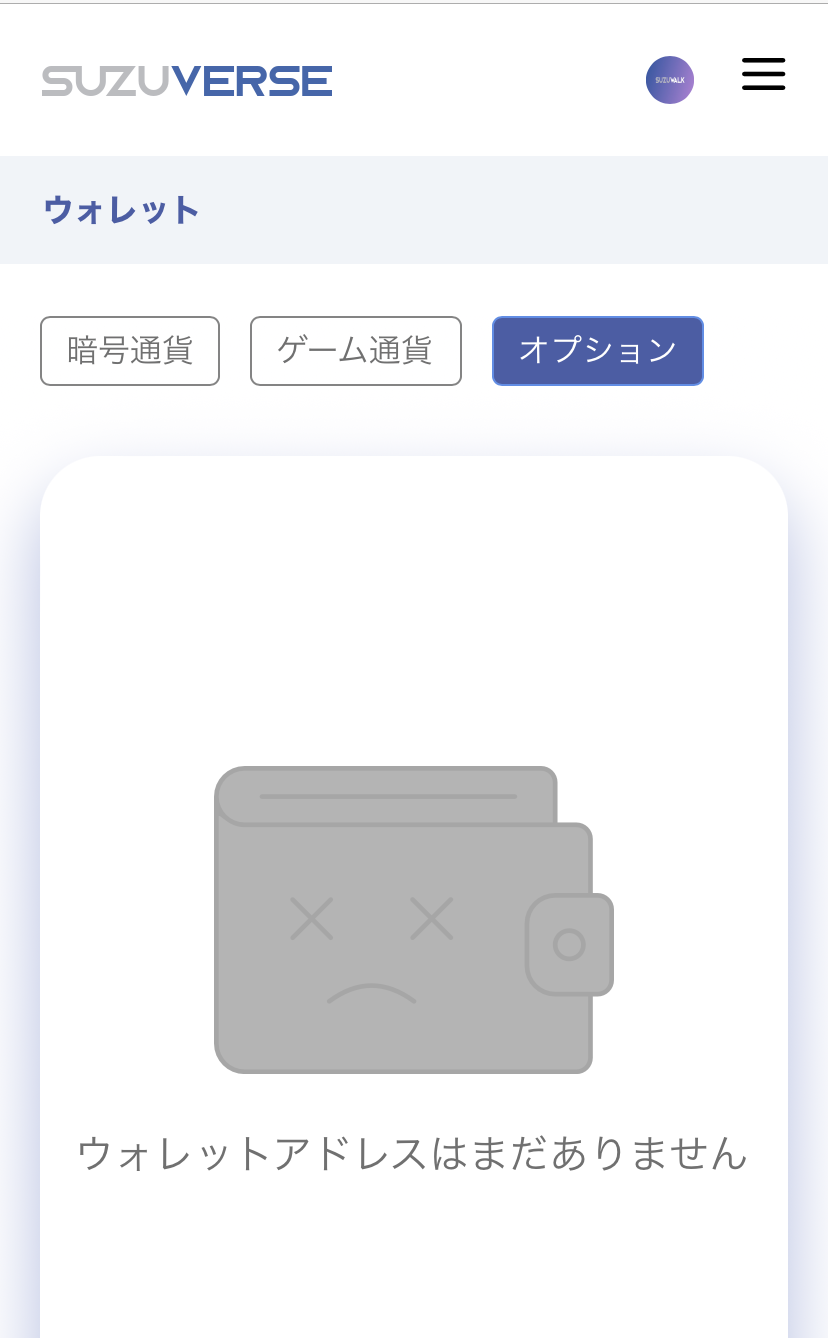Open the SUZUWALK circular app icon
The image size is (828, 1338).
pos(669,79)
